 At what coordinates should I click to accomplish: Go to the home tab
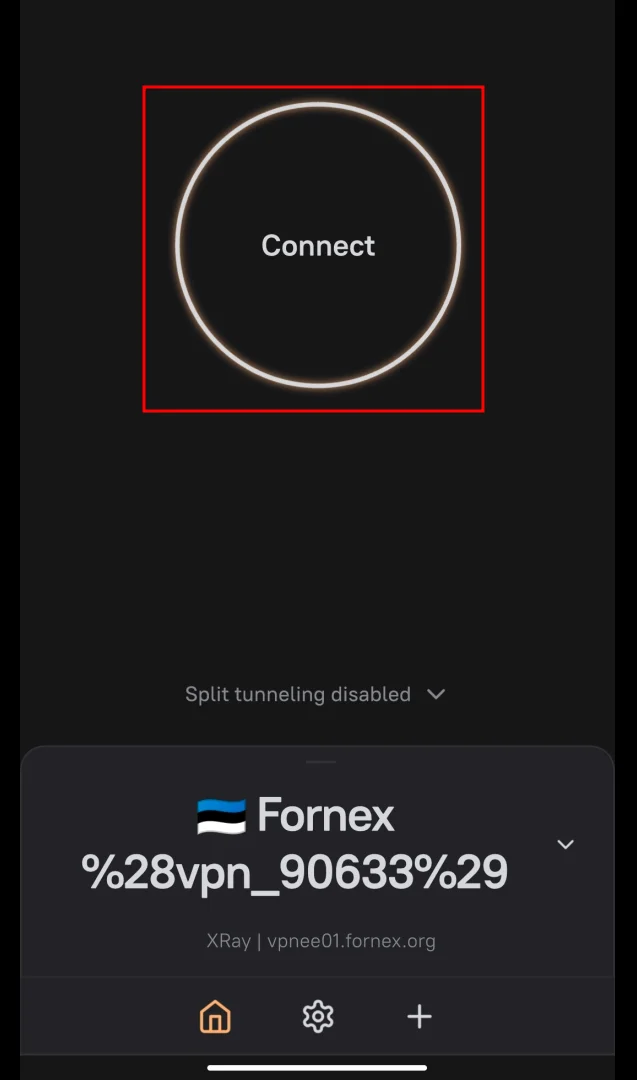(215, 1017)
